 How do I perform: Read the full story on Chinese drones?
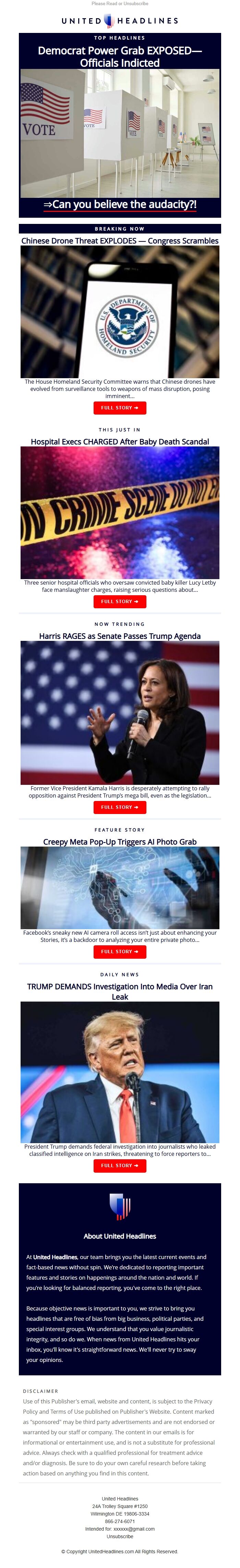[119, 408]
